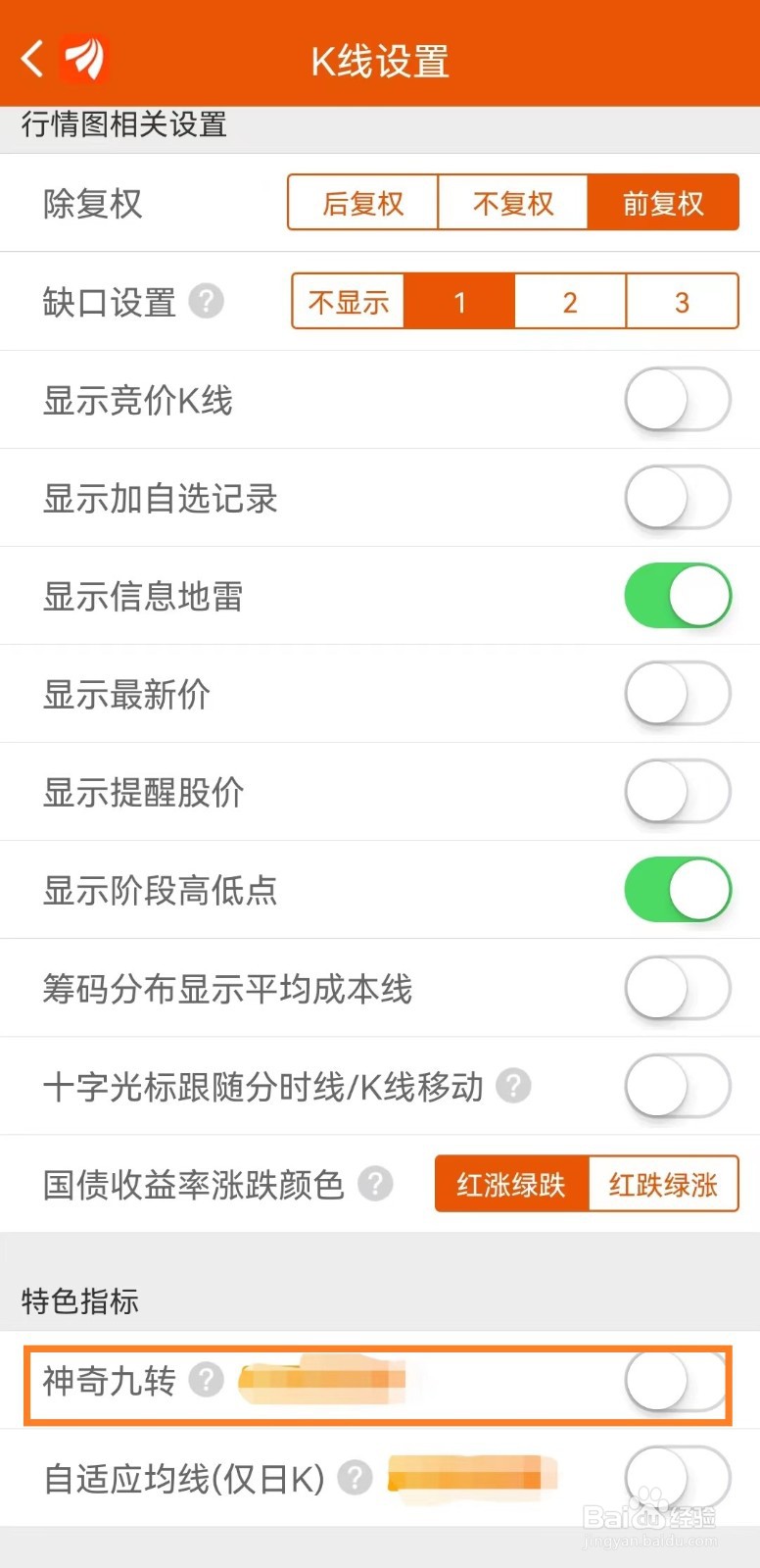Viewport: 760px width, 1568px height.
Task: Turn off 显示阶段高低点
Action: pyautogui.click(x=677, y=890)
